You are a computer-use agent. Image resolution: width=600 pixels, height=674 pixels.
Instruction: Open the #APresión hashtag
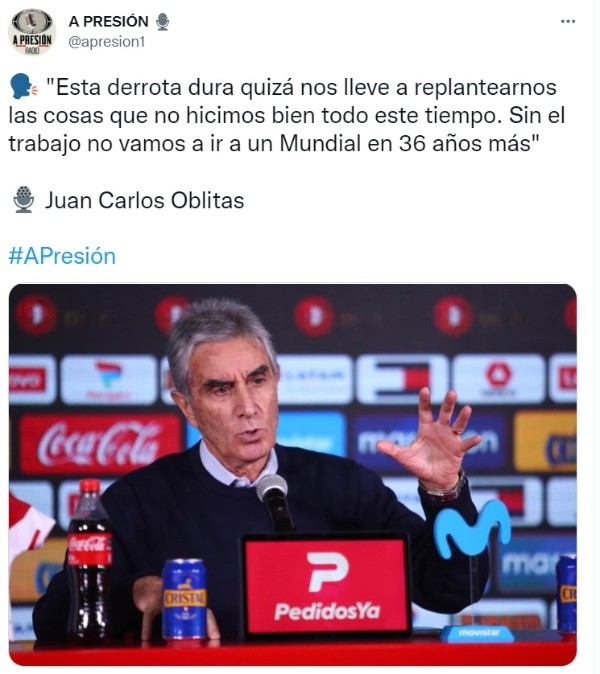coord(62,256)
